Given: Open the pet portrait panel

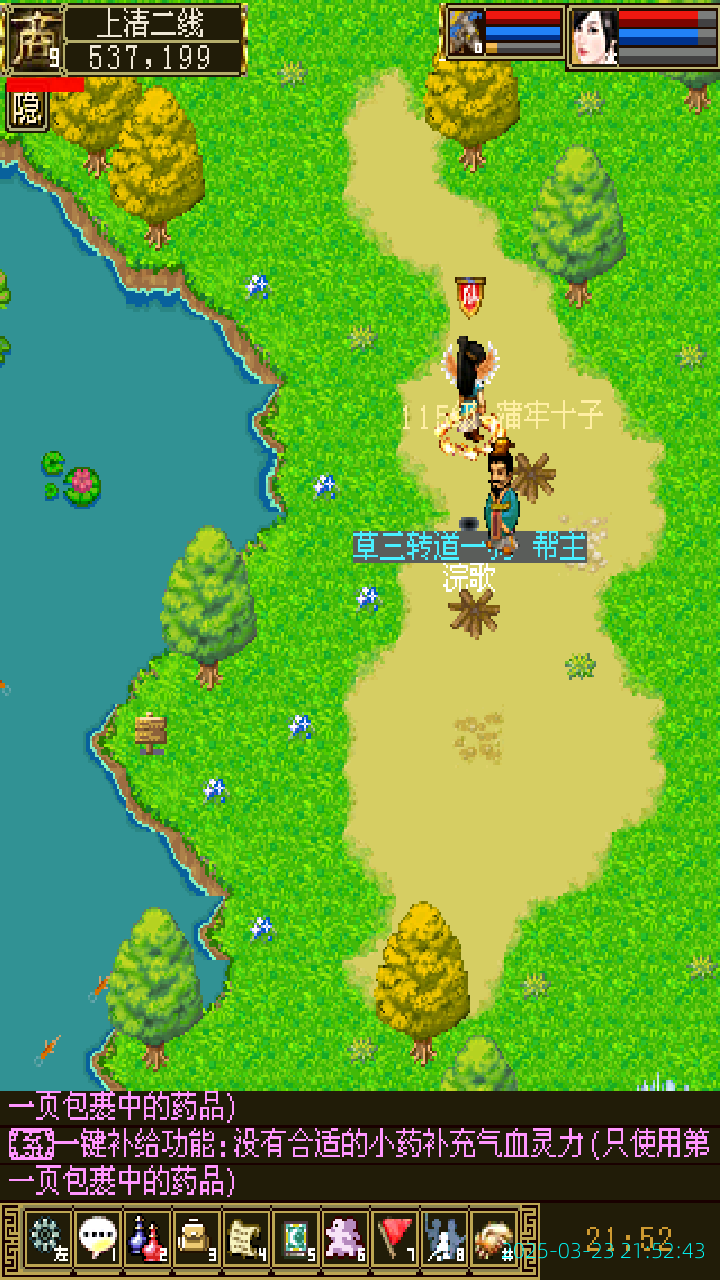Looking at the screenshot, I should click(x=466, y=33).
